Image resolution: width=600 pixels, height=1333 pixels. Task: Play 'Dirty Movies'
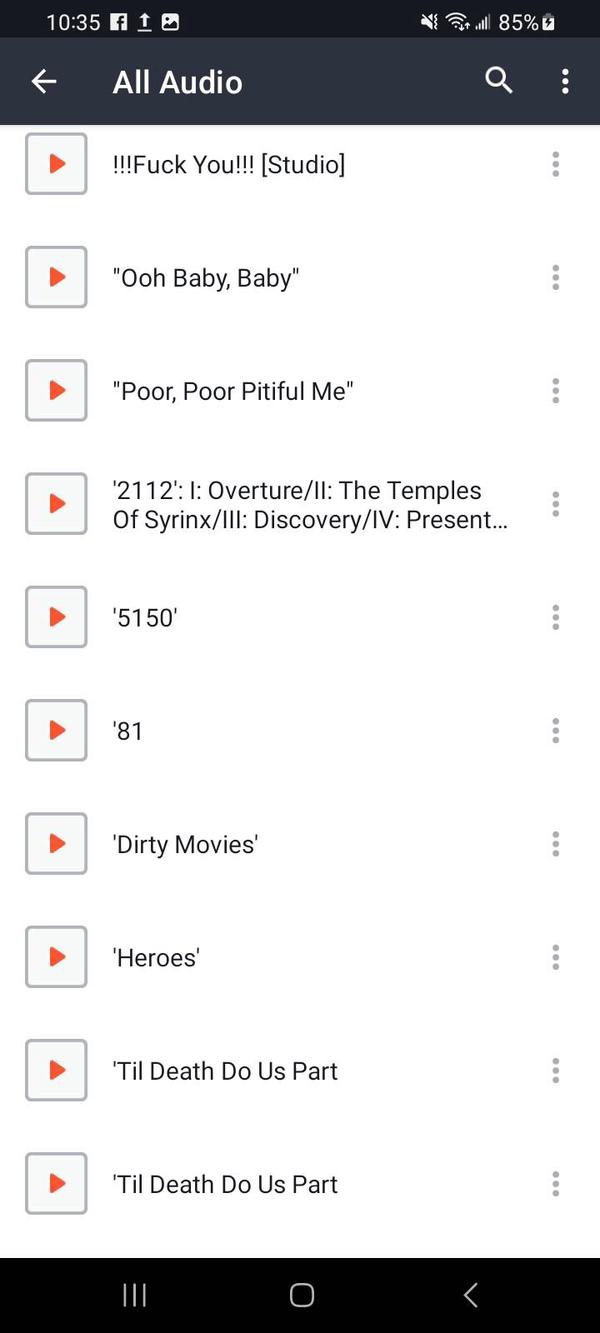coord(56,844)
